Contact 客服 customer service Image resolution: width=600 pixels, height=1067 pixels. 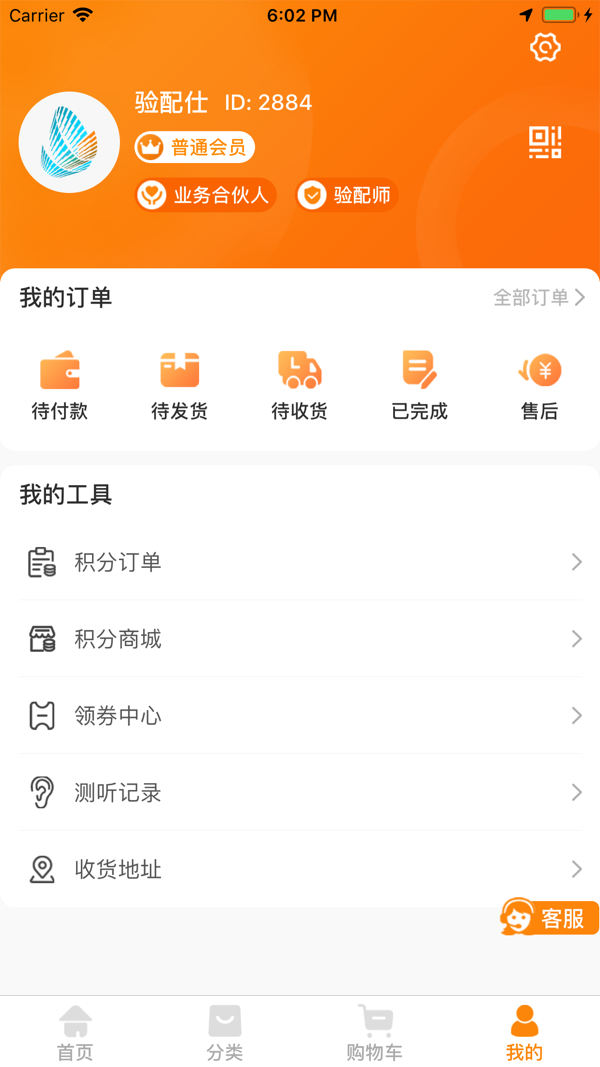point(549,917)
